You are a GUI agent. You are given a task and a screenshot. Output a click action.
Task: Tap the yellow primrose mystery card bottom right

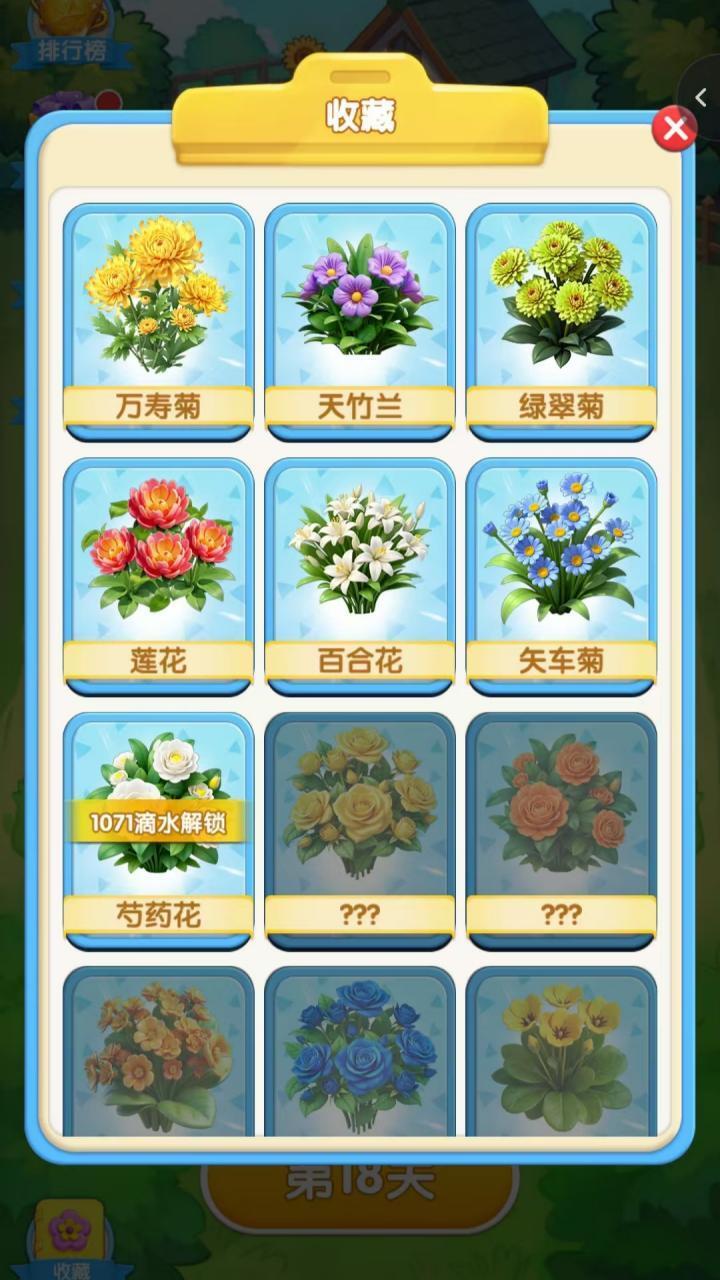(562, 1060)
